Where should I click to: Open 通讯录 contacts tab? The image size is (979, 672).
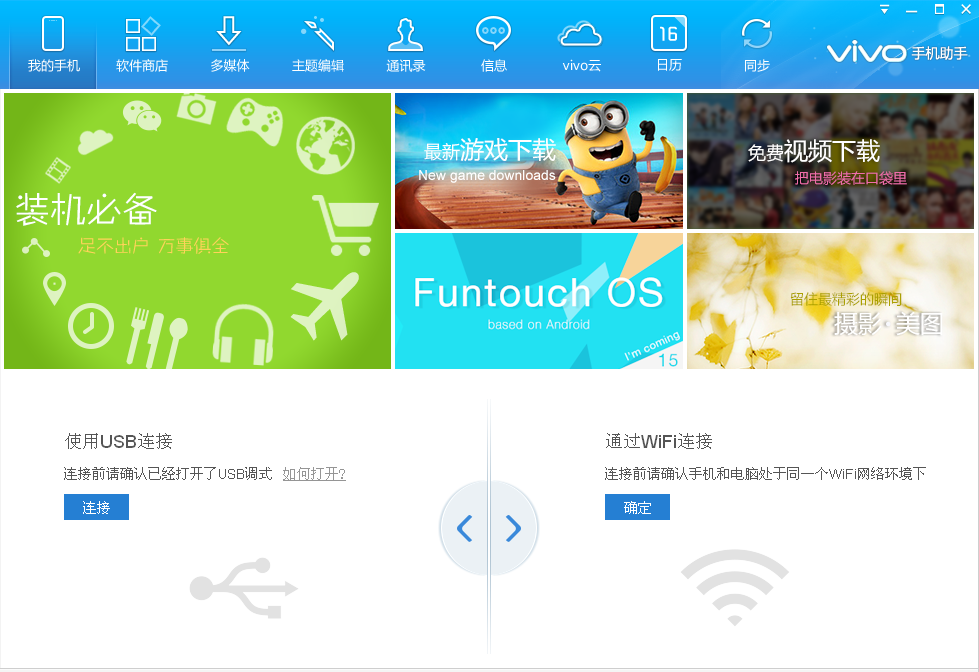tap(405, 46)
